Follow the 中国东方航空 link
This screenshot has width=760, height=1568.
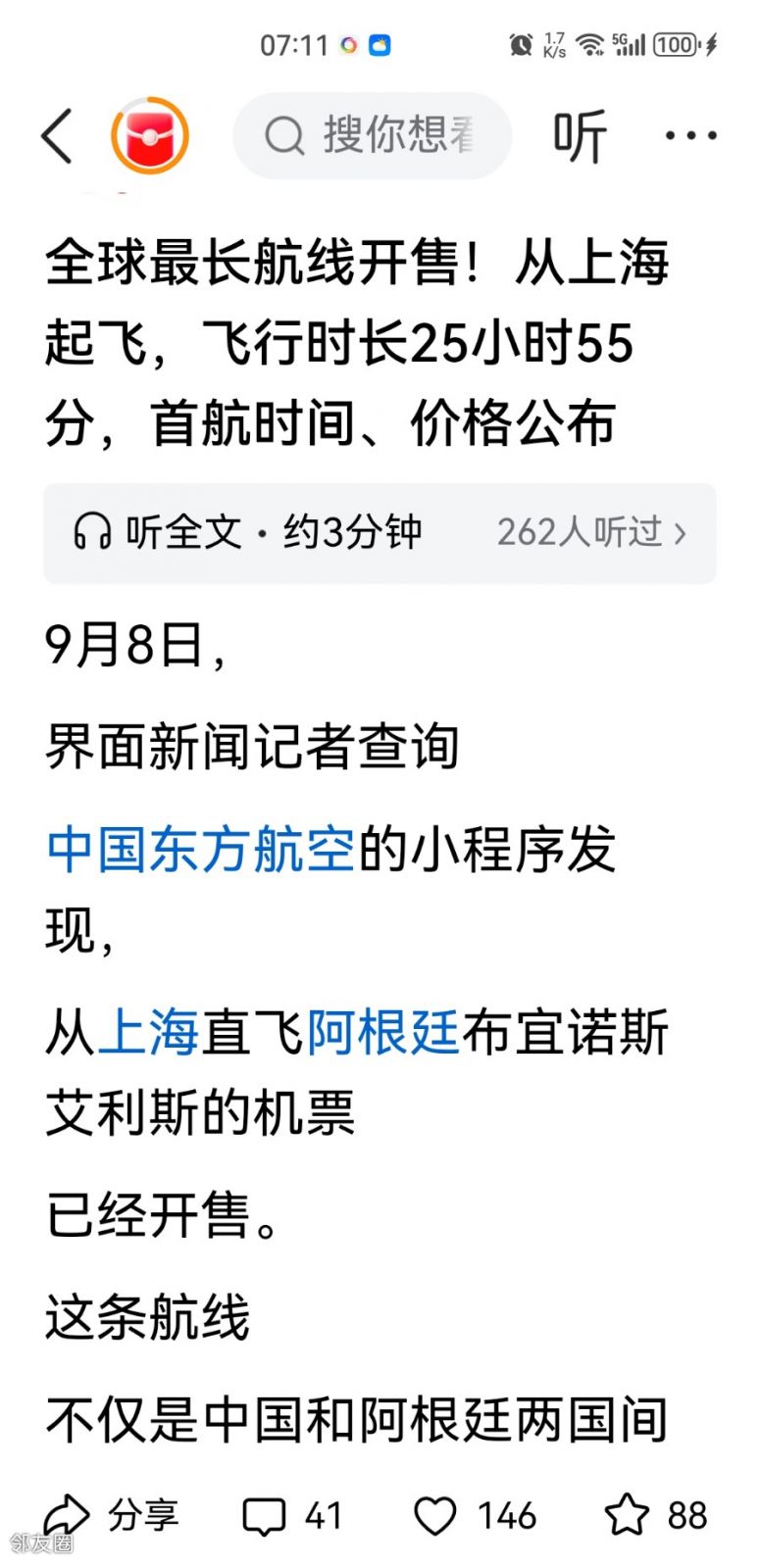coord(200,850)
